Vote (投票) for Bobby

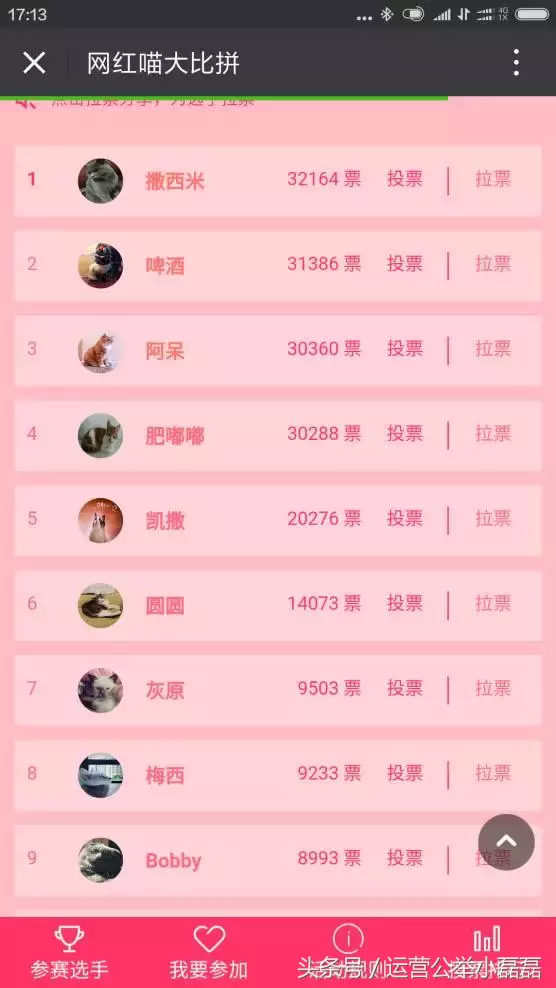pos(405,858)
